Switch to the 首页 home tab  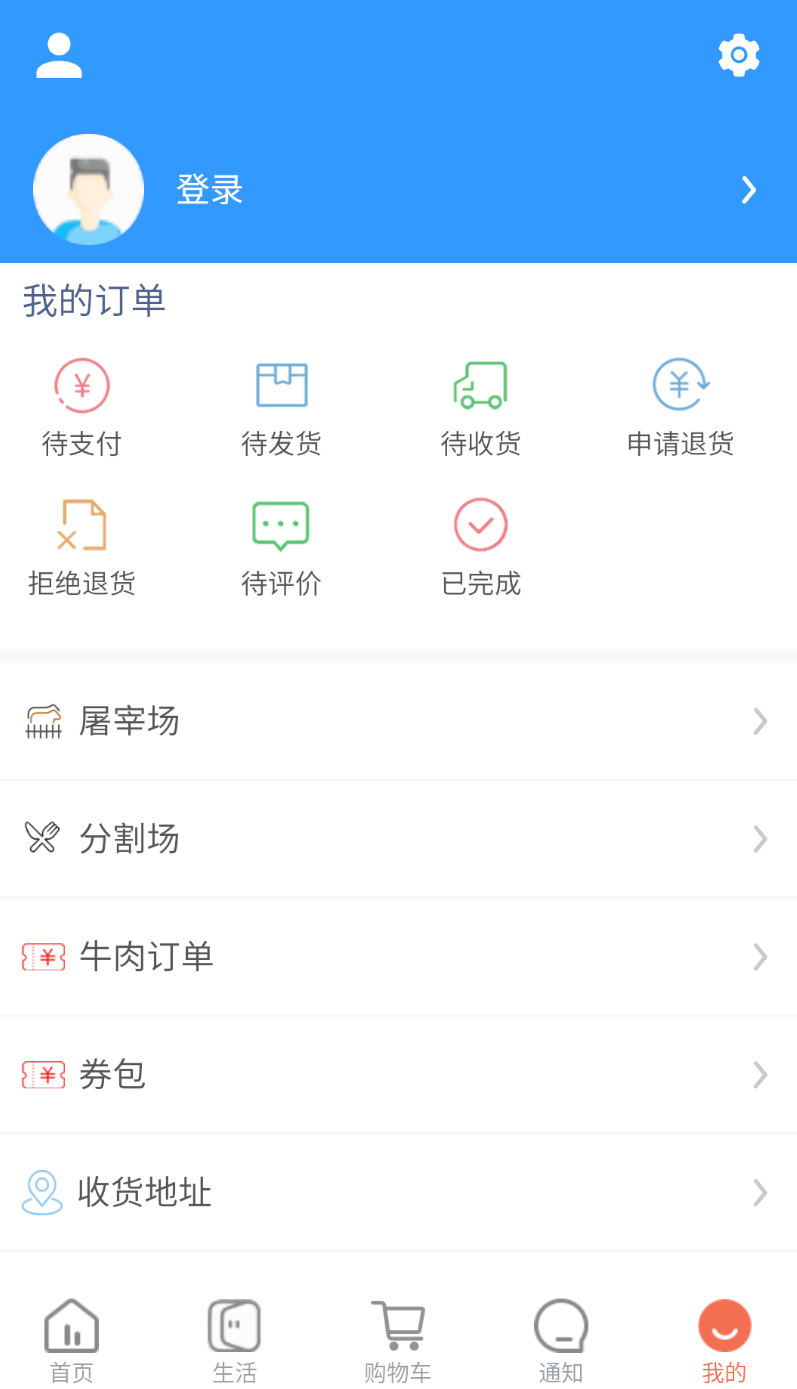point(70,1337)
